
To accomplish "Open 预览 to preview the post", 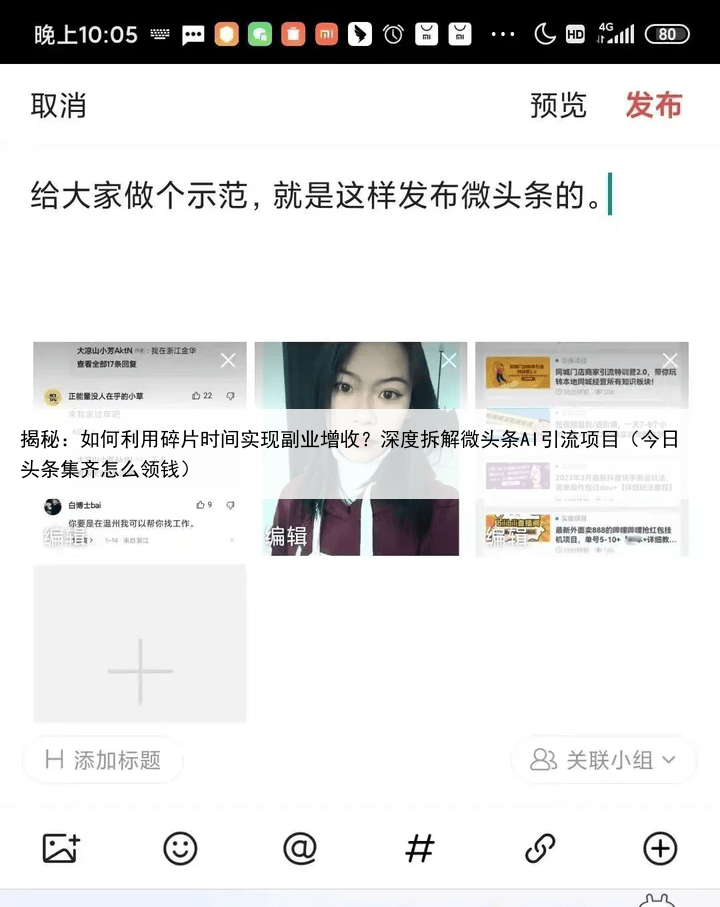I will point(557,105).
